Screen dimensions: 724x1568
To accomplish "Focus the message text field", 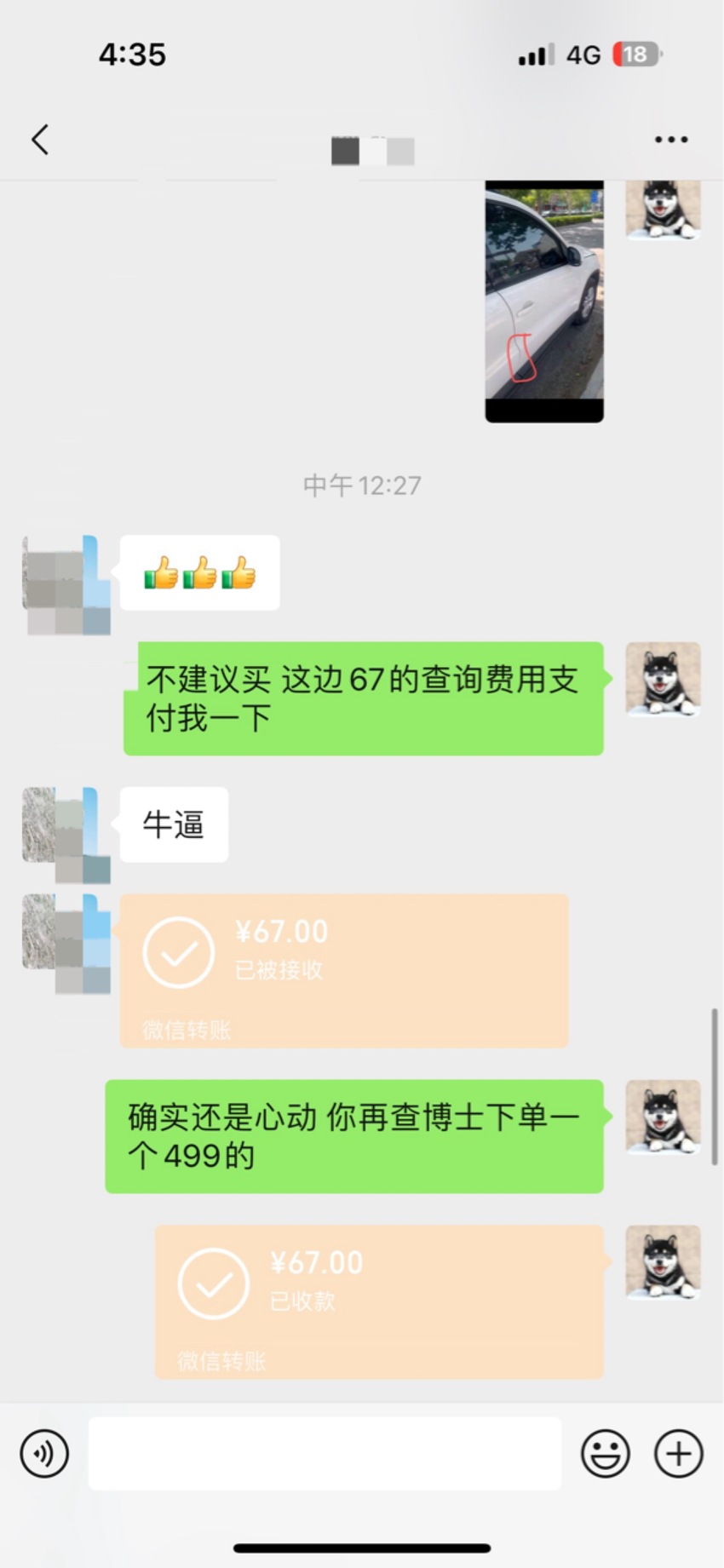I will (x=325, y=1453).
